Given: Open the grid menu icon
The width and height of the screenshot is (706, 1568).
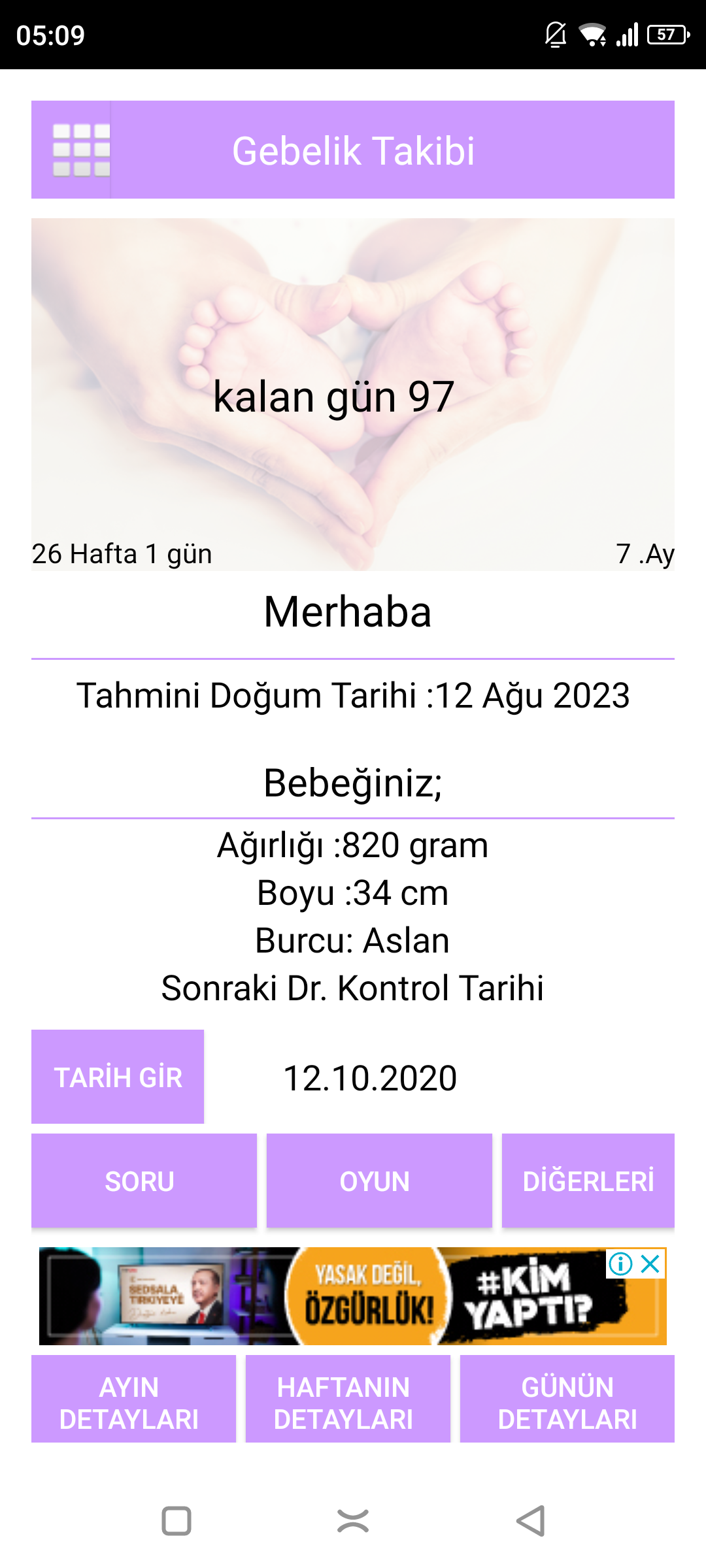Looking at the screenshot, I should tap(81, 150).
